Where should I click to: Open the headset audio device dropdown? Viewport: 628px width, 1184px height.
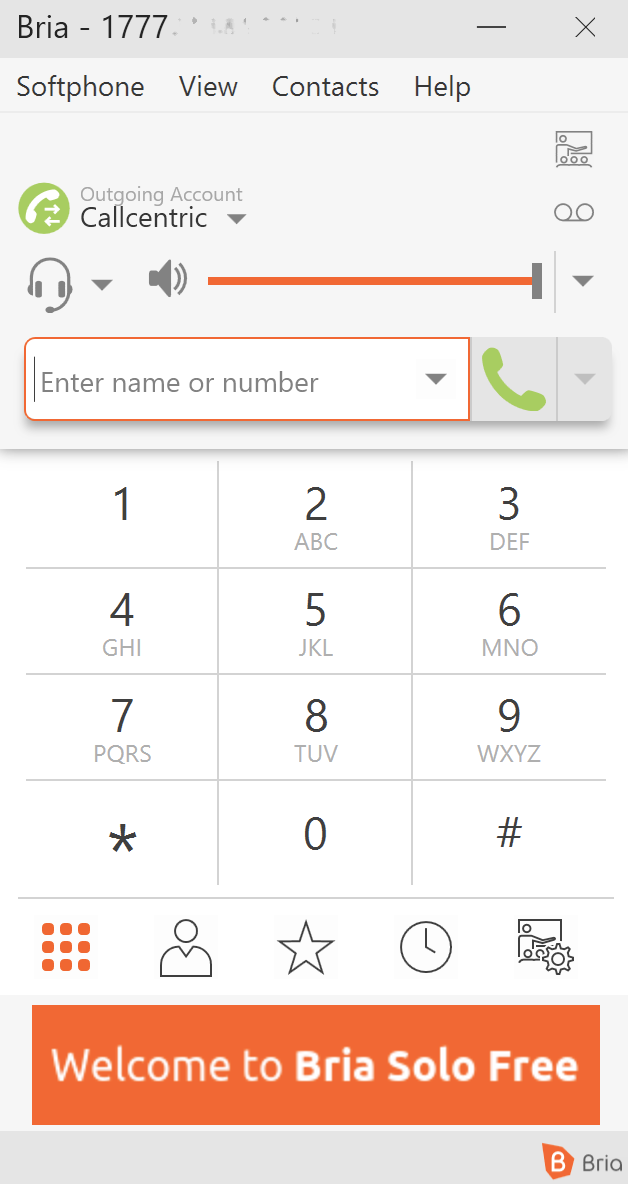(x=102, y=285)
